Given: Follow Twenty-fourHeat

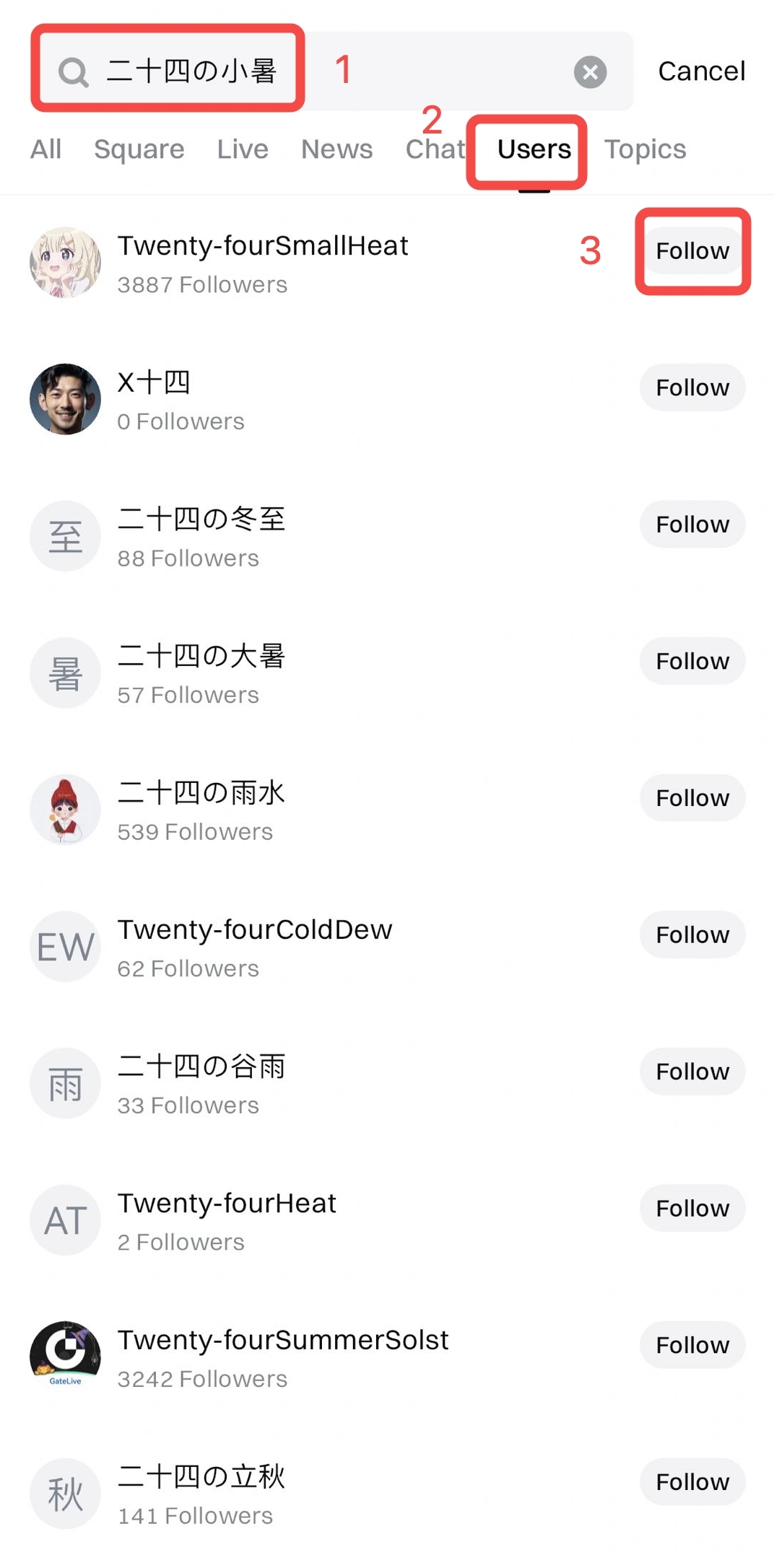Looking at the screenshot, I should click(x=692, y=1209).
